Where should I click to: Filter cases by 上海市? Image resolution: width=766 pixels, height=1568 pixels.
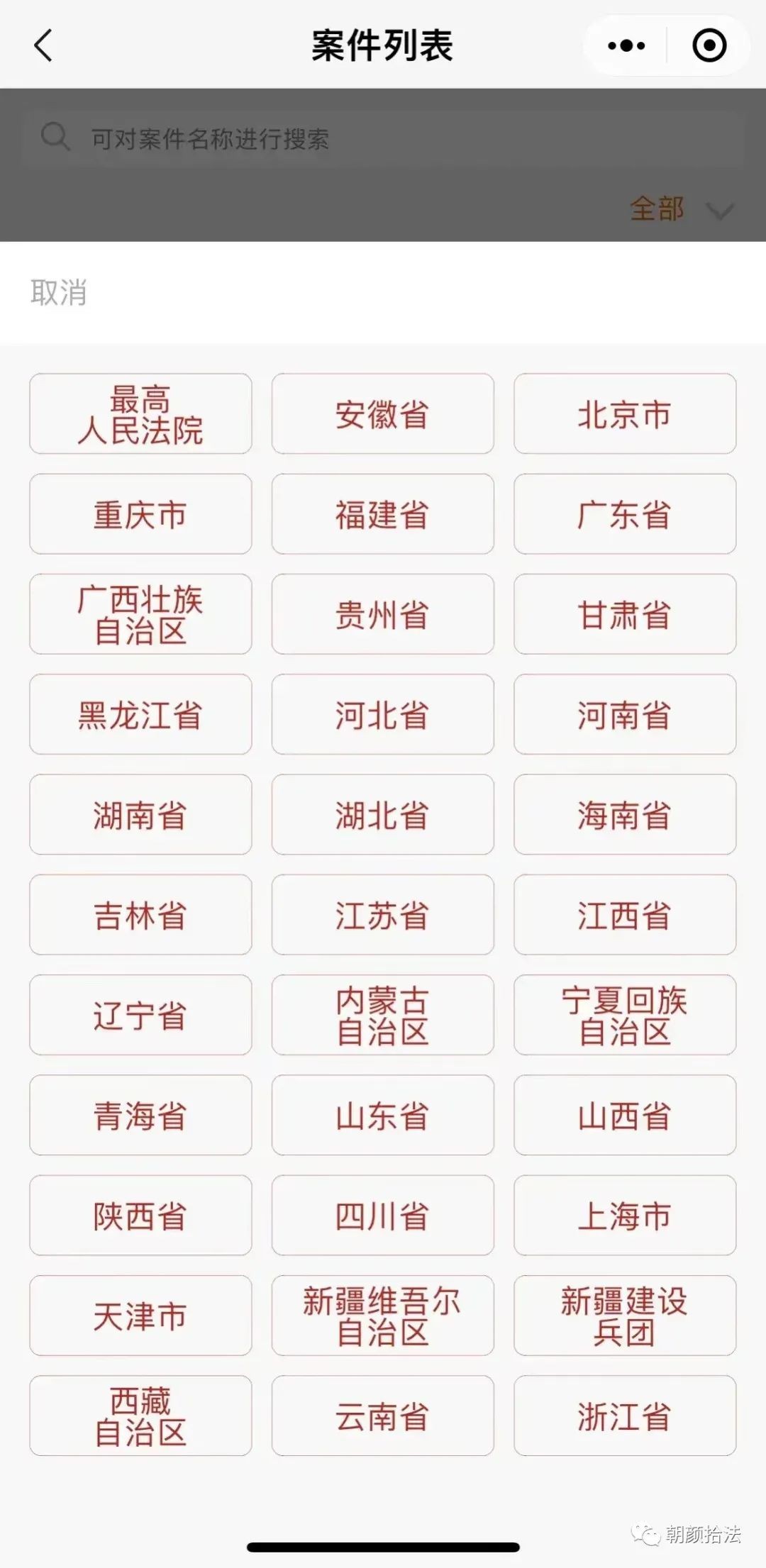(625, 1216)
